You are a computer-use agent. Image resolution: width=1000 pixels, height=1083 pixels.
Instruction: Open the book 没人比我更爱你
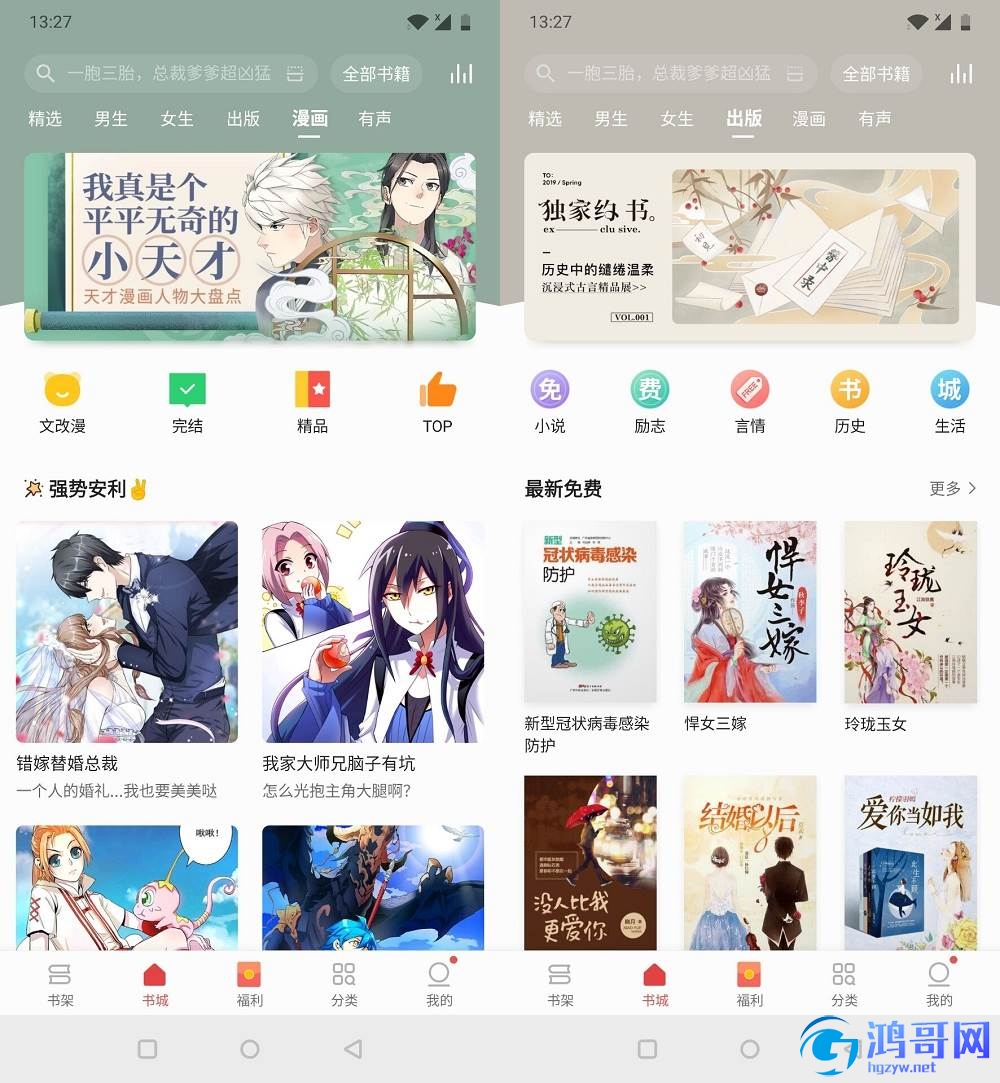(x=590, y=862)
